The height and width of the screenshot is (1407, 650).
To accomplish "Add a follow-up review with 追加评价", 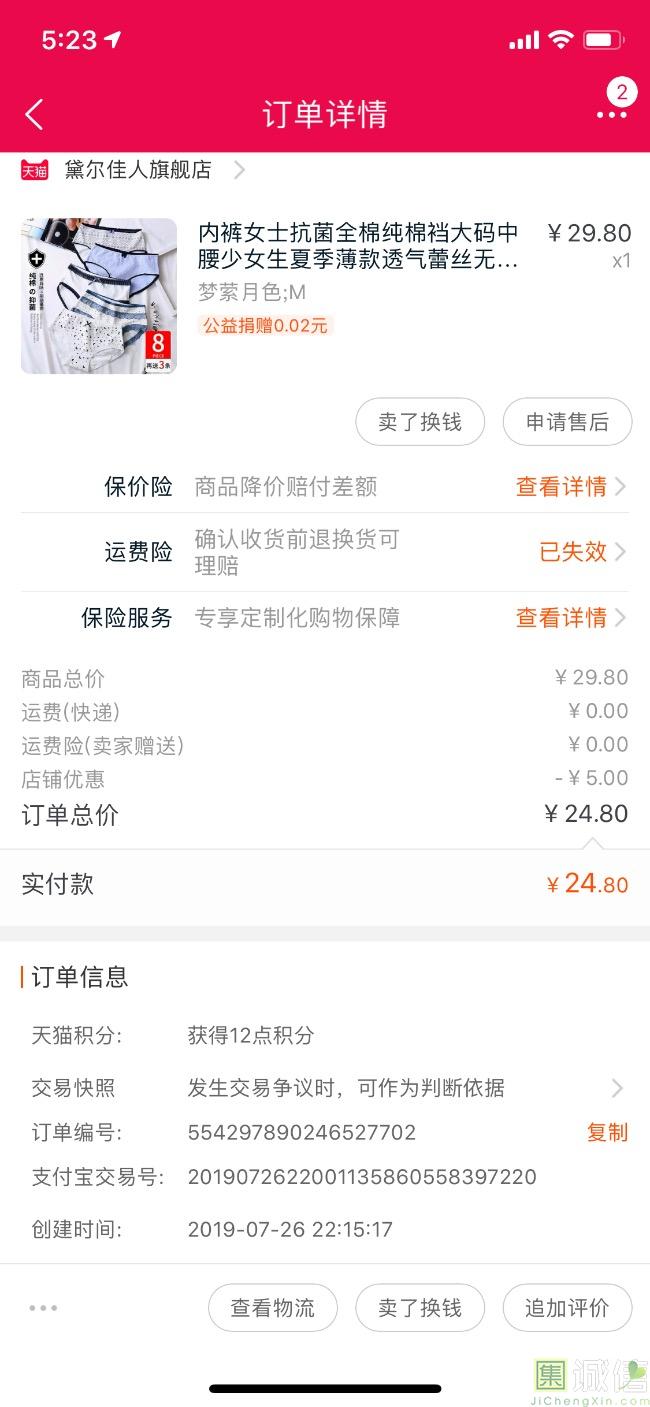I will tap(567, 1308).
